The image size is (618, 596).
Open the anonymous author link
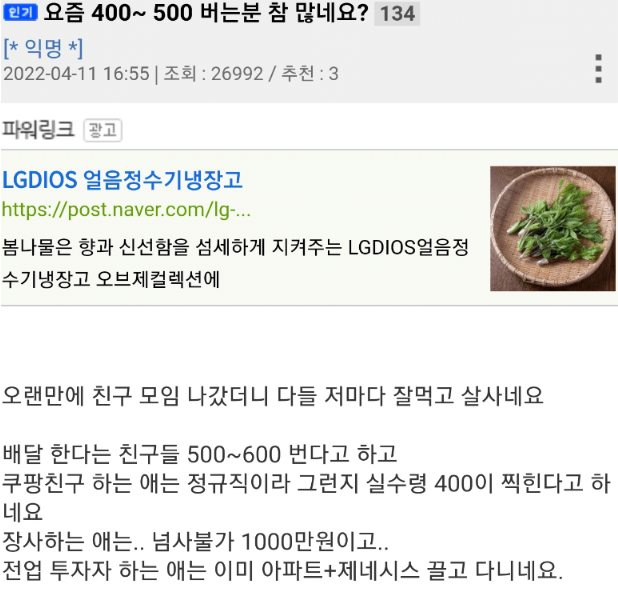(44, 47)
